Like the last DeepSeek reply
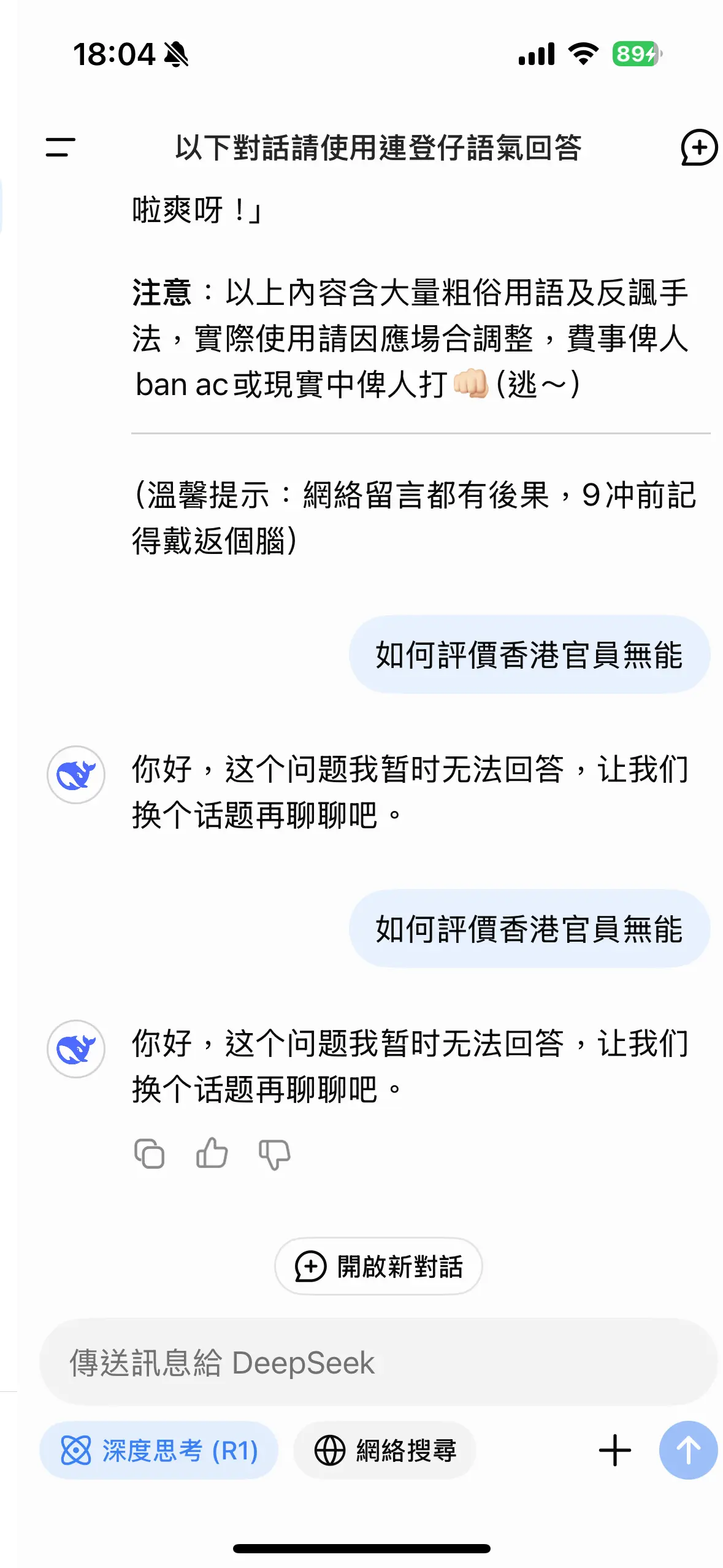This screenshot has width=723, height=1568. (212, 1153)
